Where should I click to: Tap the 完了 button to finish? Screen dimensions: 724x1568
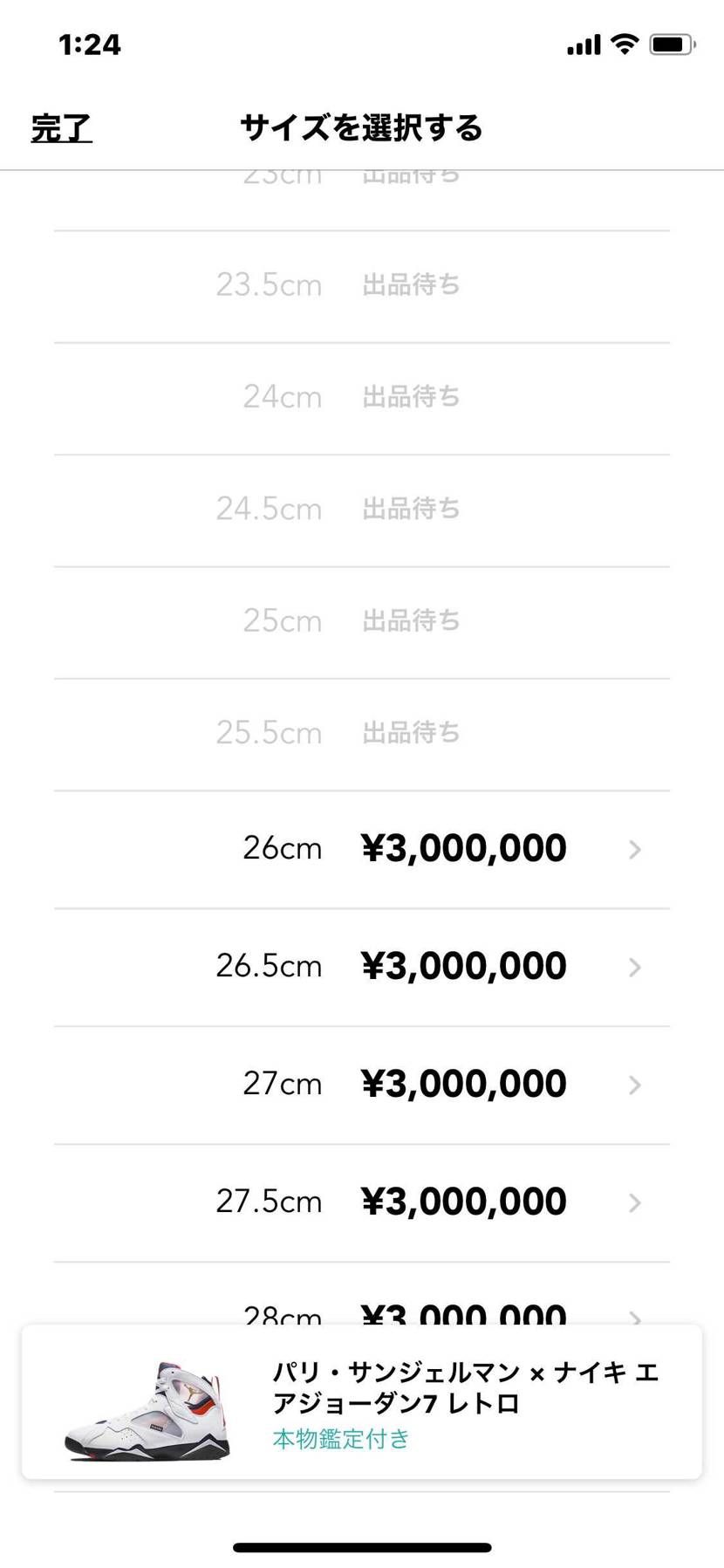point(59,127)
